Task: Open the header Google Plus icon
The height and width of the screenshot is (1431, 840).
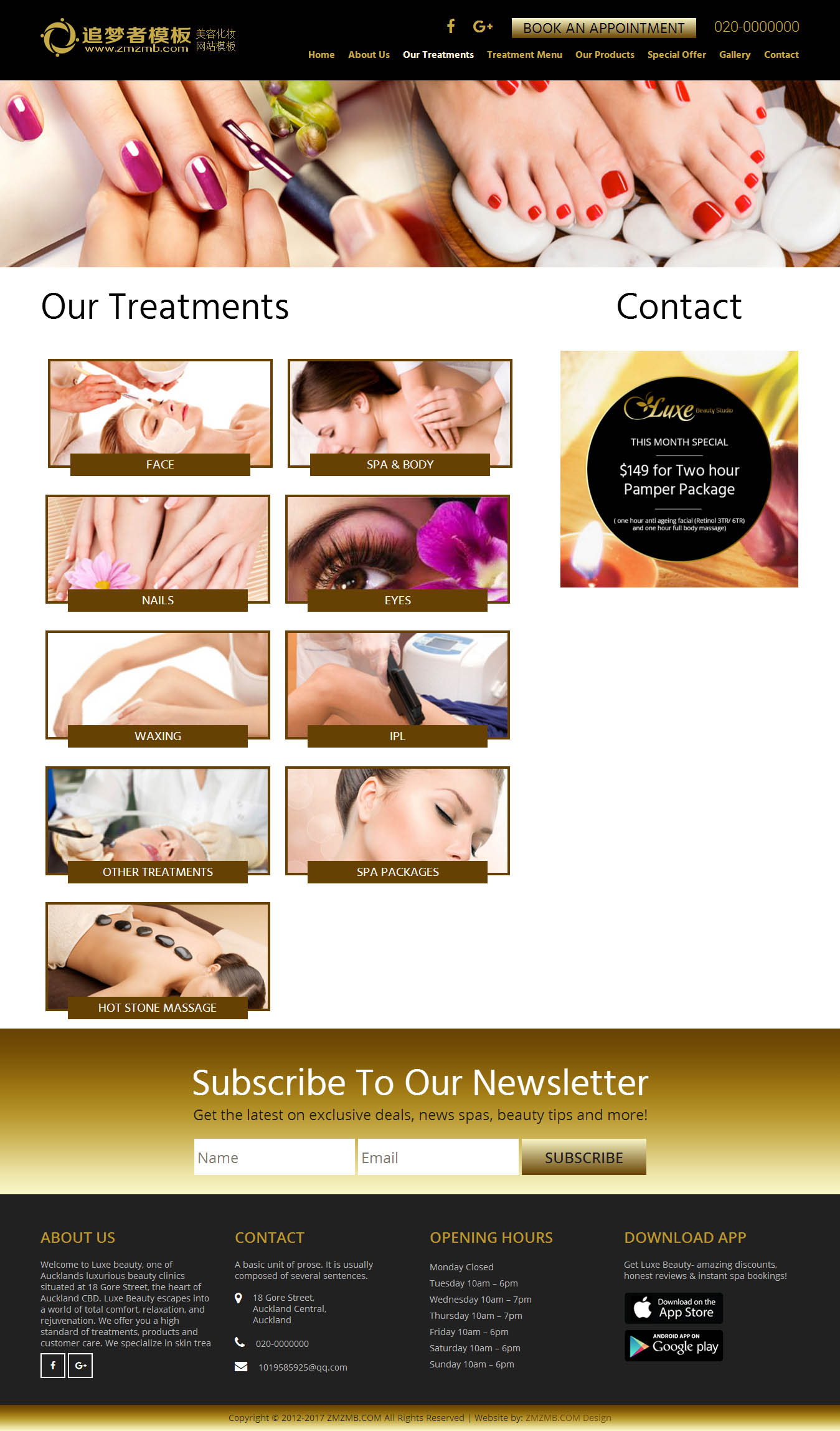Action: pos(483,26)
